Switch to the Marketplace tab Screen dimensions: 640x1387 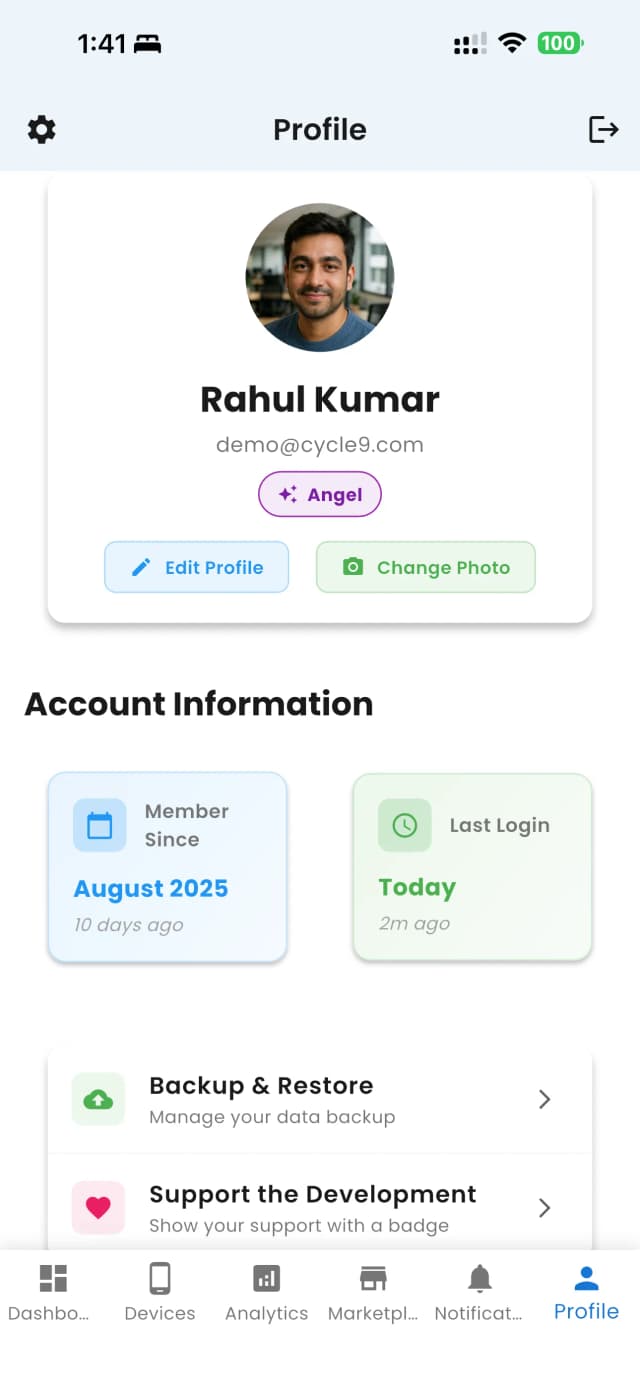(373, 1292)
